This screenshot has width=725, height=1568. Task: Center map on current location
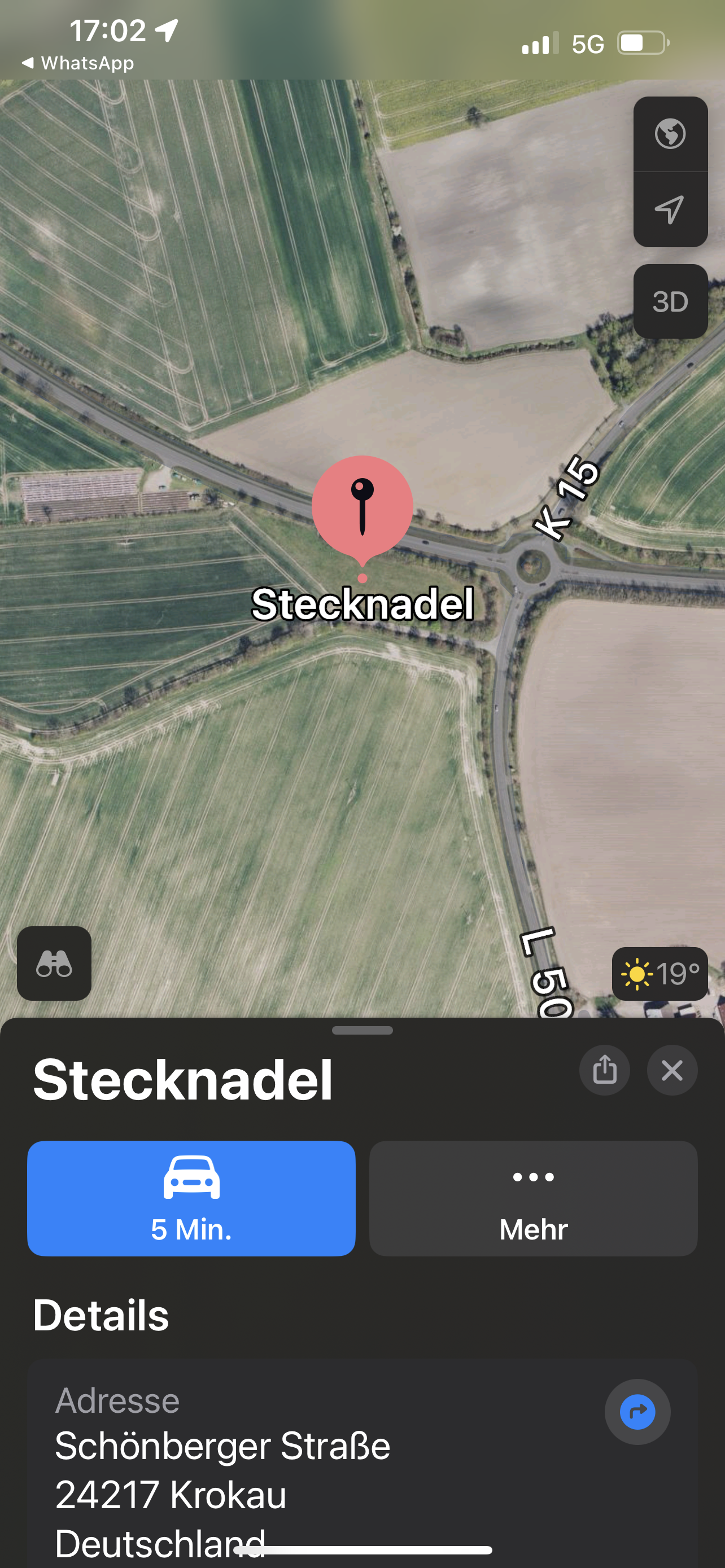point(670,210)
